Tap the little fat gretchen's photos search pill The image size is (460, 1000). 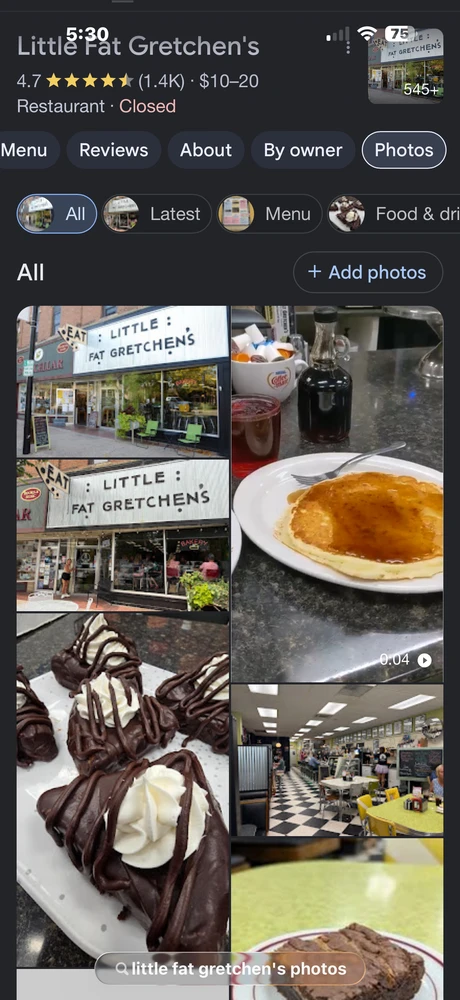[230, 969]
